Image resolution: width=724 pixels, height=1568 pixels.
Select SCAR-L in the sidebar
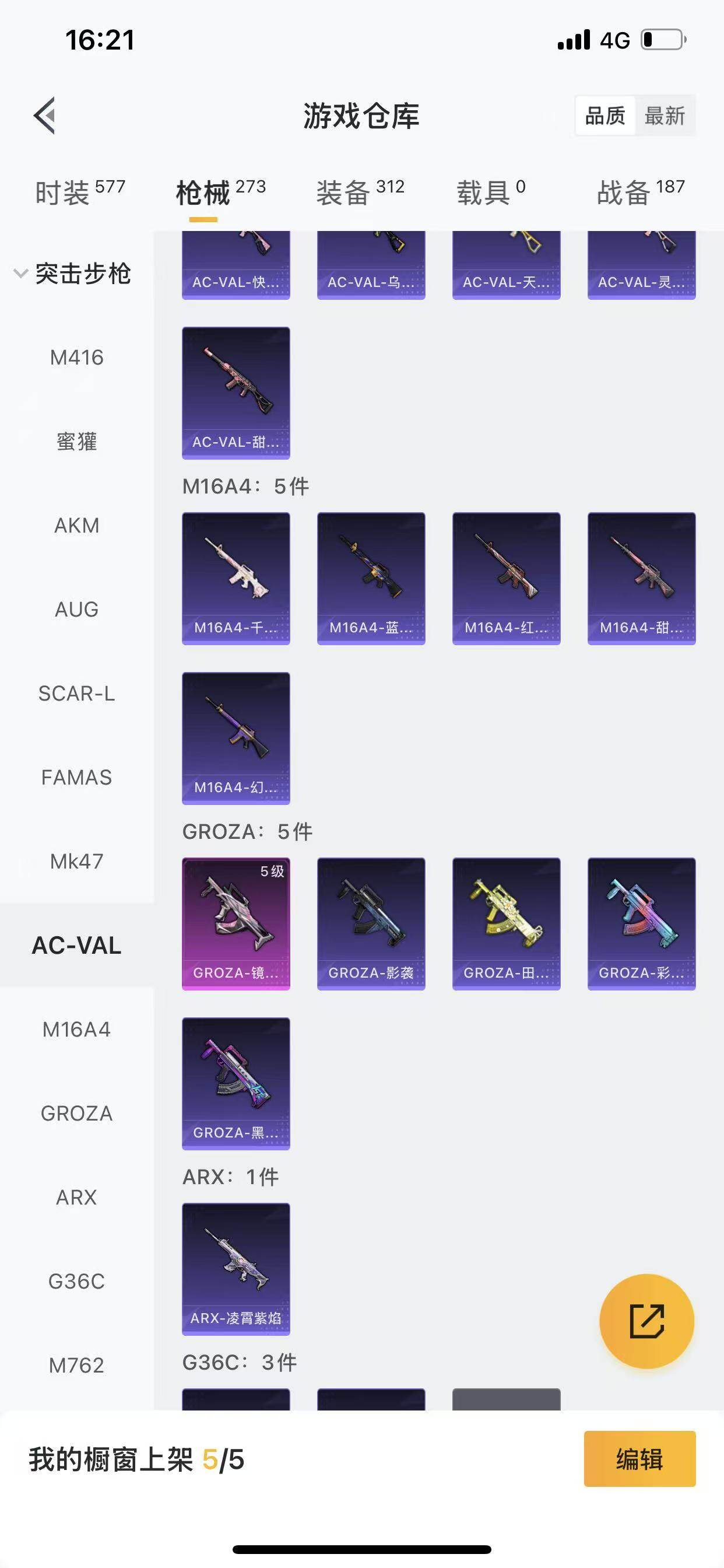(77, 694)
